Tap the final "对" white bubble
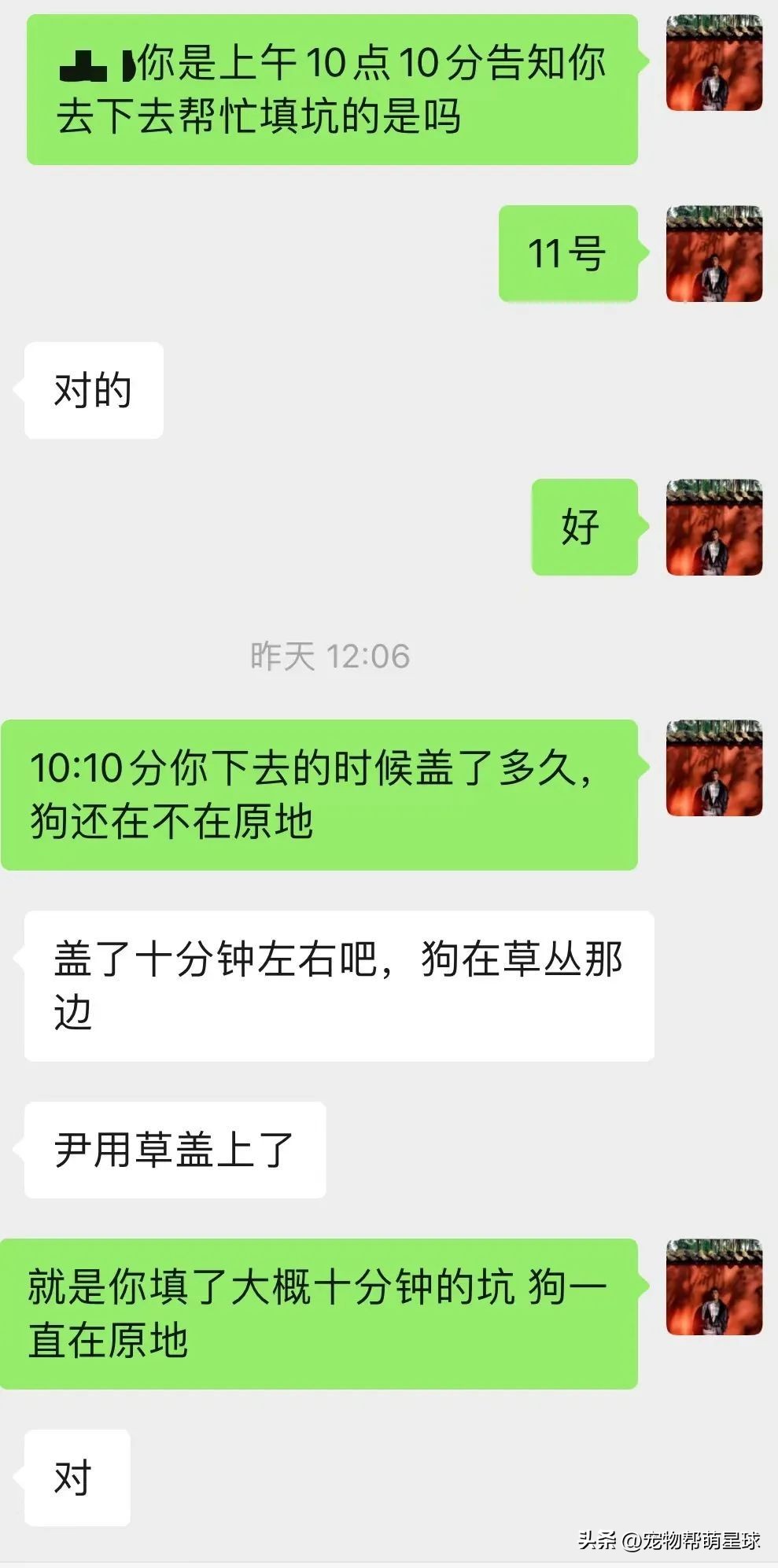 pos(75,1474)
